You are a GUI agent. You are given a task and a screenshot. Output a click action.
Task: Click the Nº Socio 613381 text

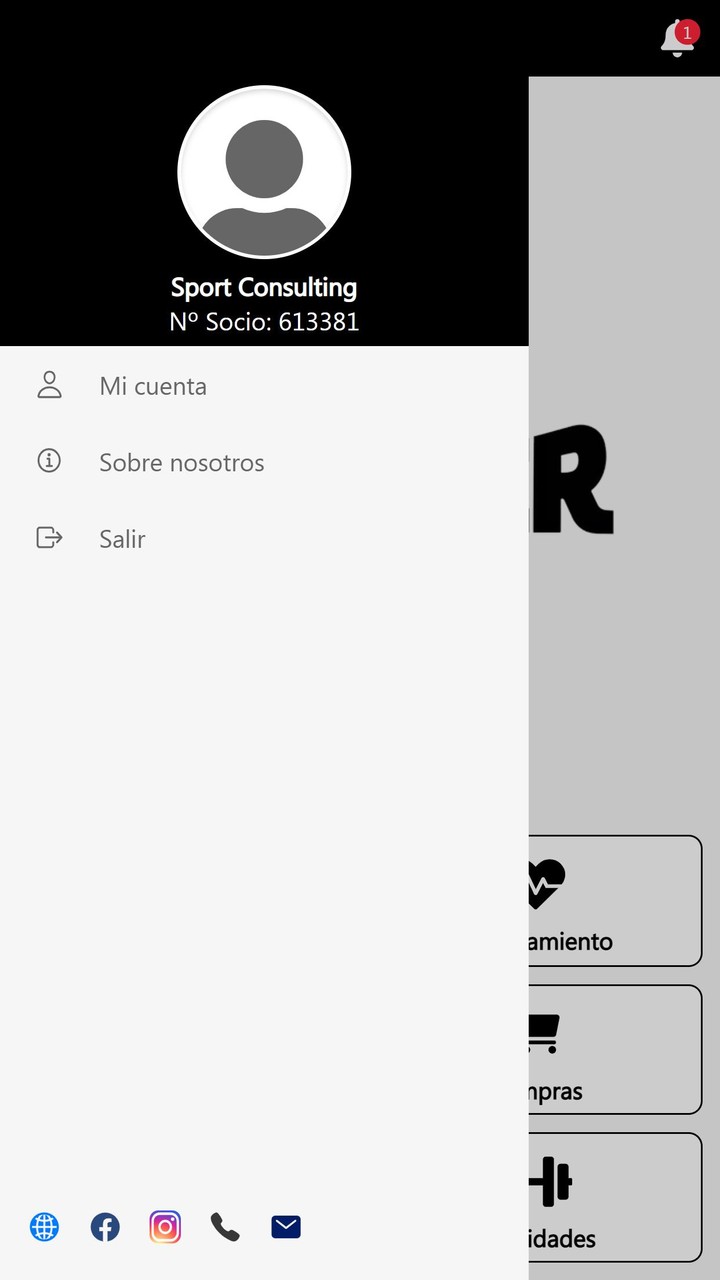click(x=264, y=321)
